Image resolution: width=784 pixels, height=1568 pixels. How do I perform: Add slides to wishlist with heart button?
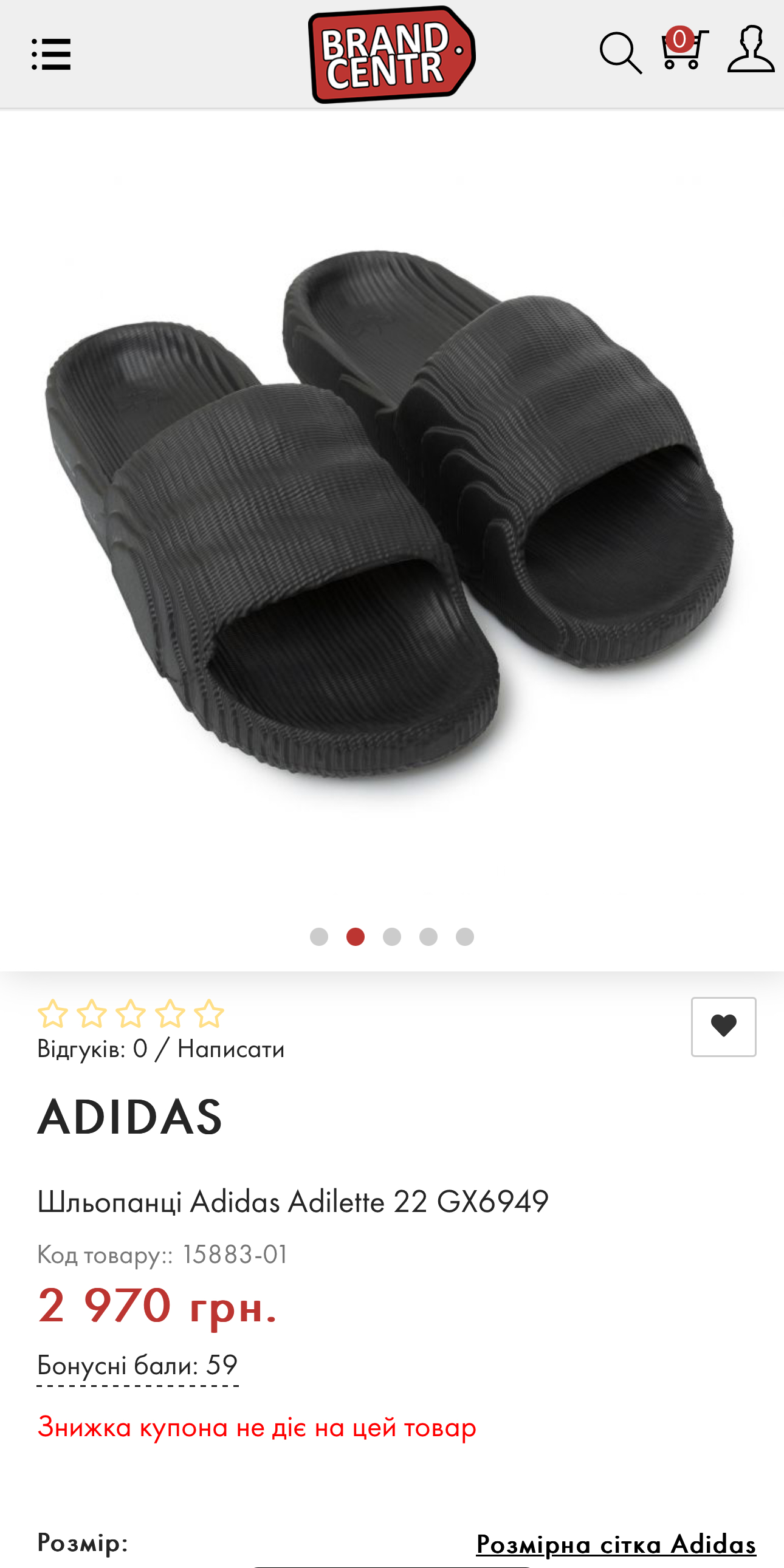(723, 1026)
